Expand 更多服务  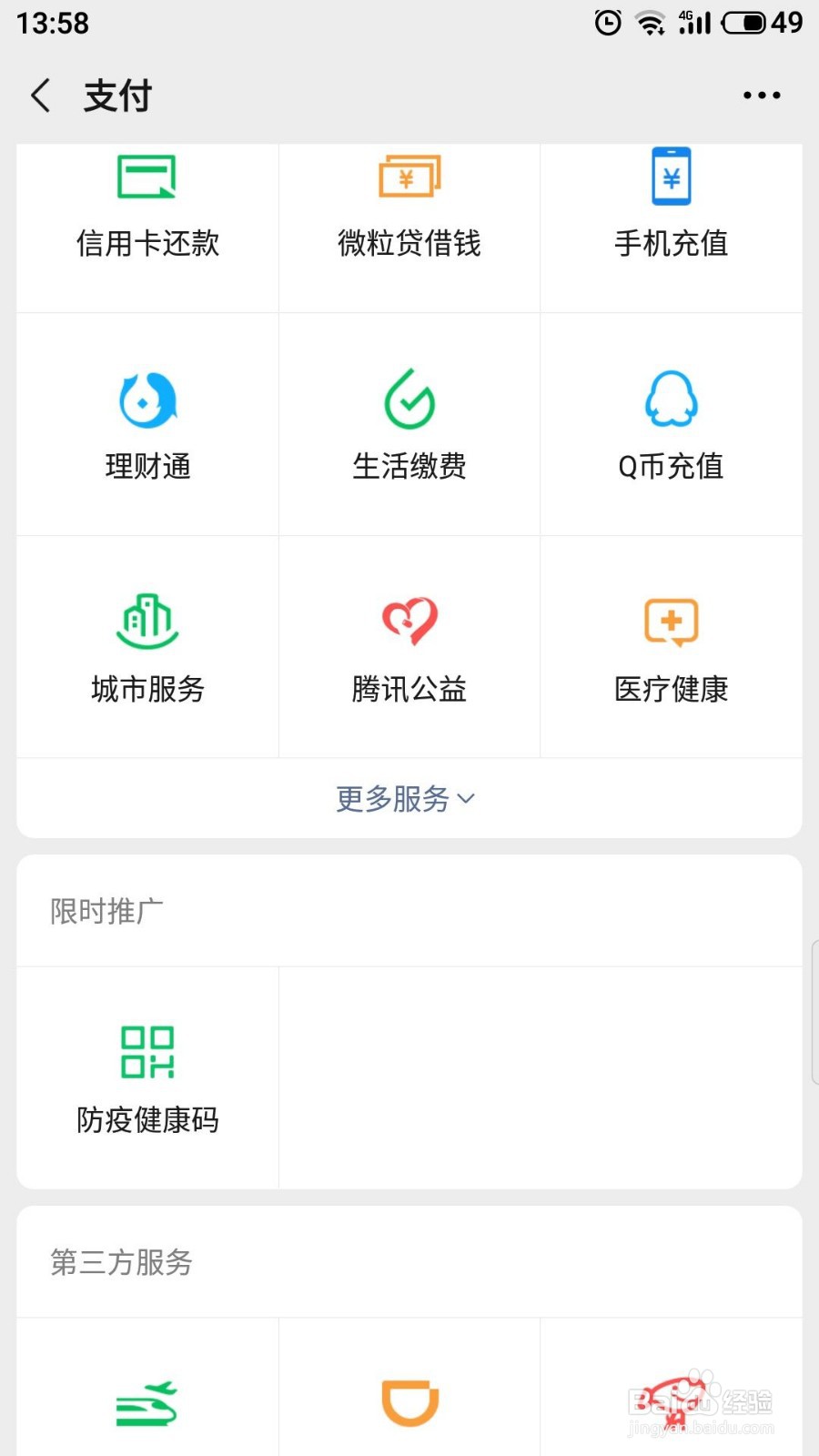406,798
